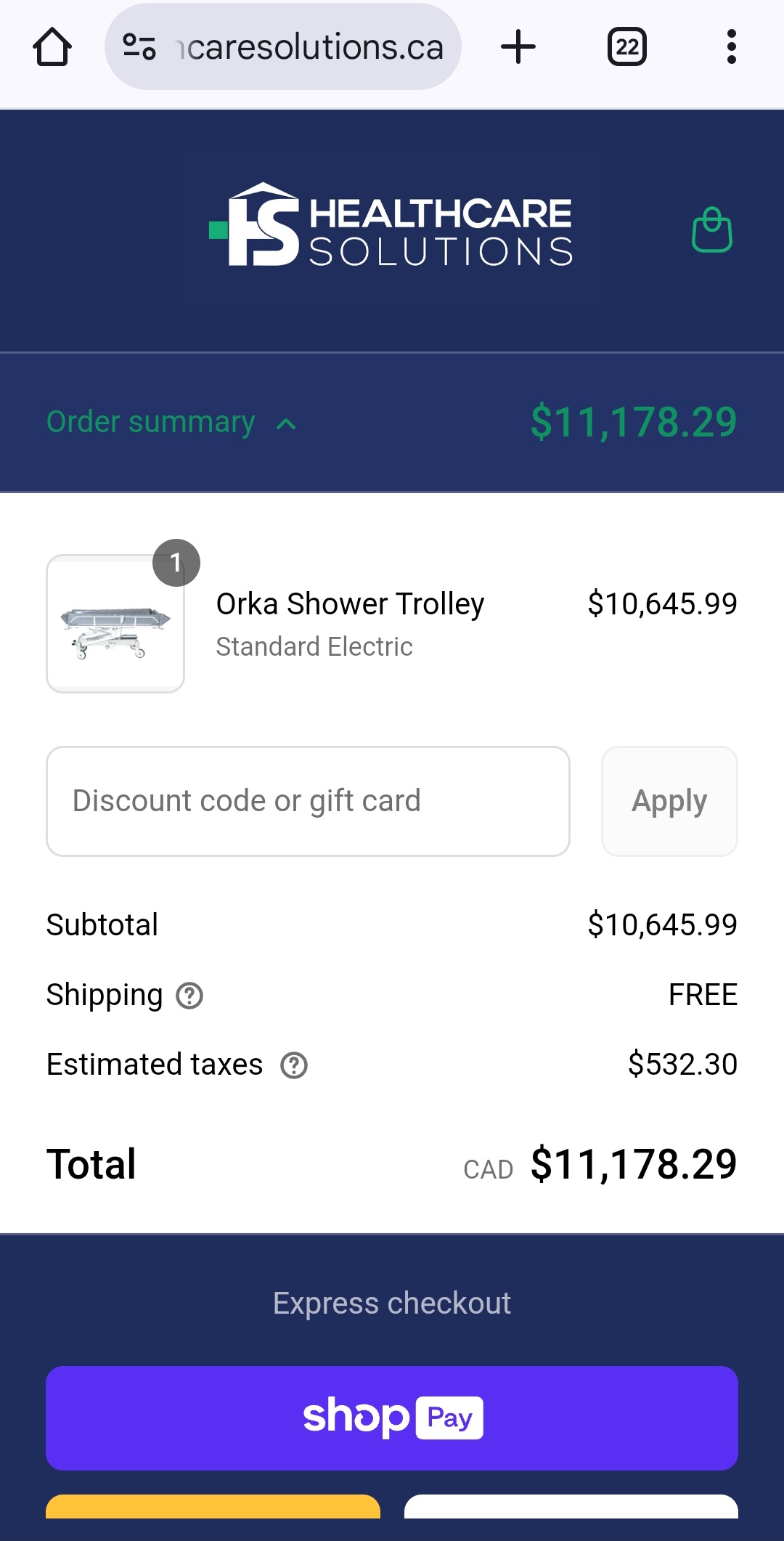The image size is (784, 1541).
Task: Open the tab switcher showing 22 tabs
Action: pos(626,48)
